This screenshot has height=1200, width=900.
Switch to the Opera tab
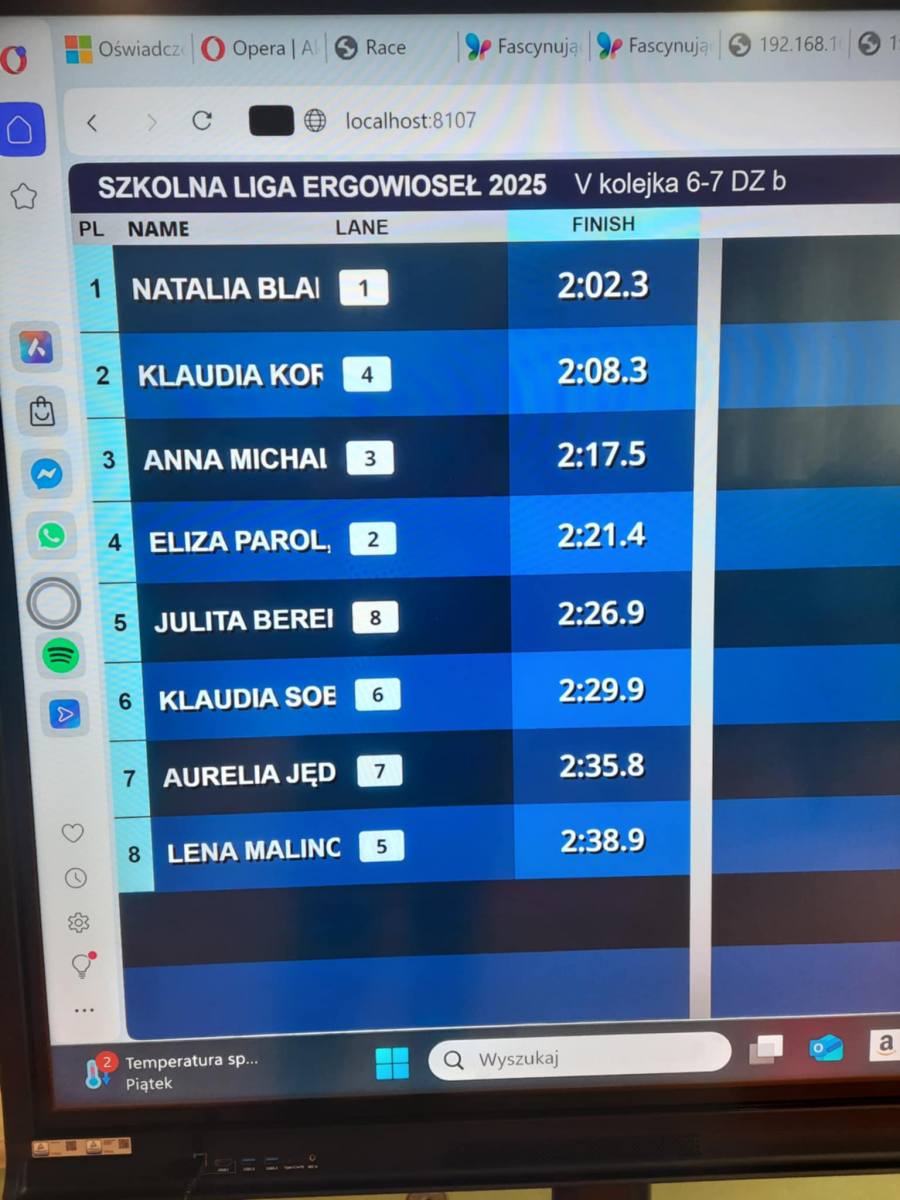coord(257,47)
